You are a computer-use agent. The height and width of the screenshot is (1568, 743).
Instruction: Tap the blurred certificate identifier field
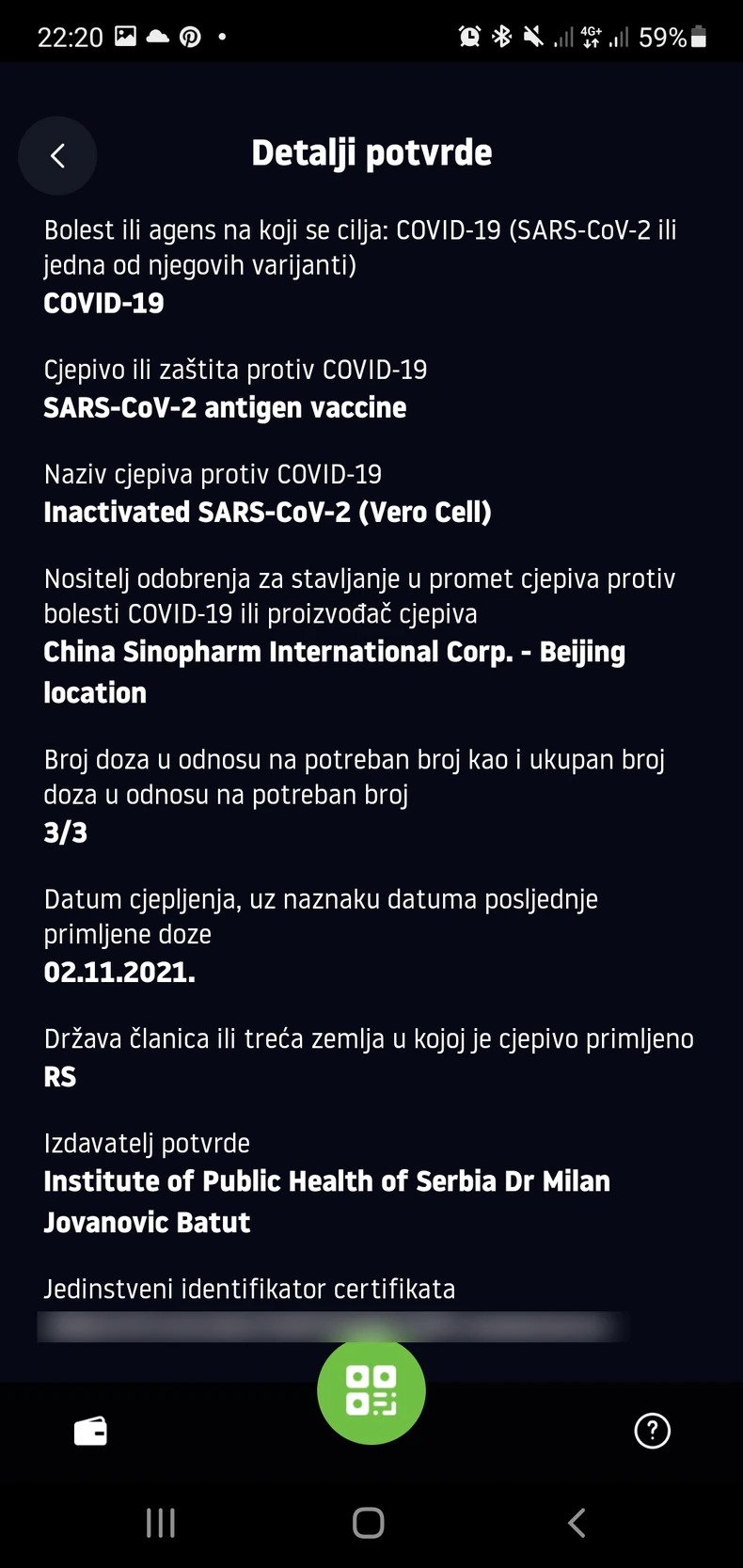[329, 1326]
